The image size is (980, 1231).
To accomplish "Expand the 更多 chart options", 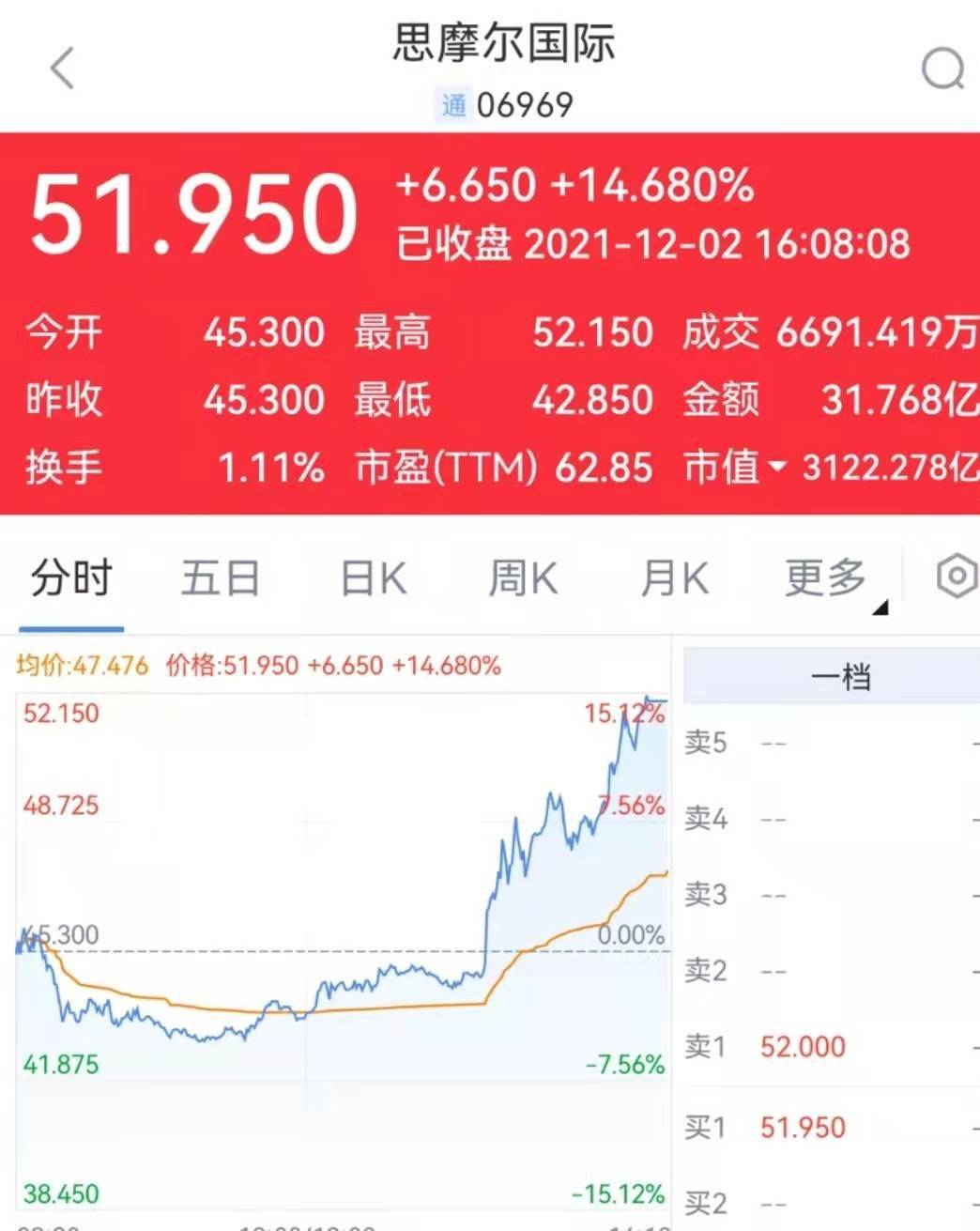I will coord(826,577).
